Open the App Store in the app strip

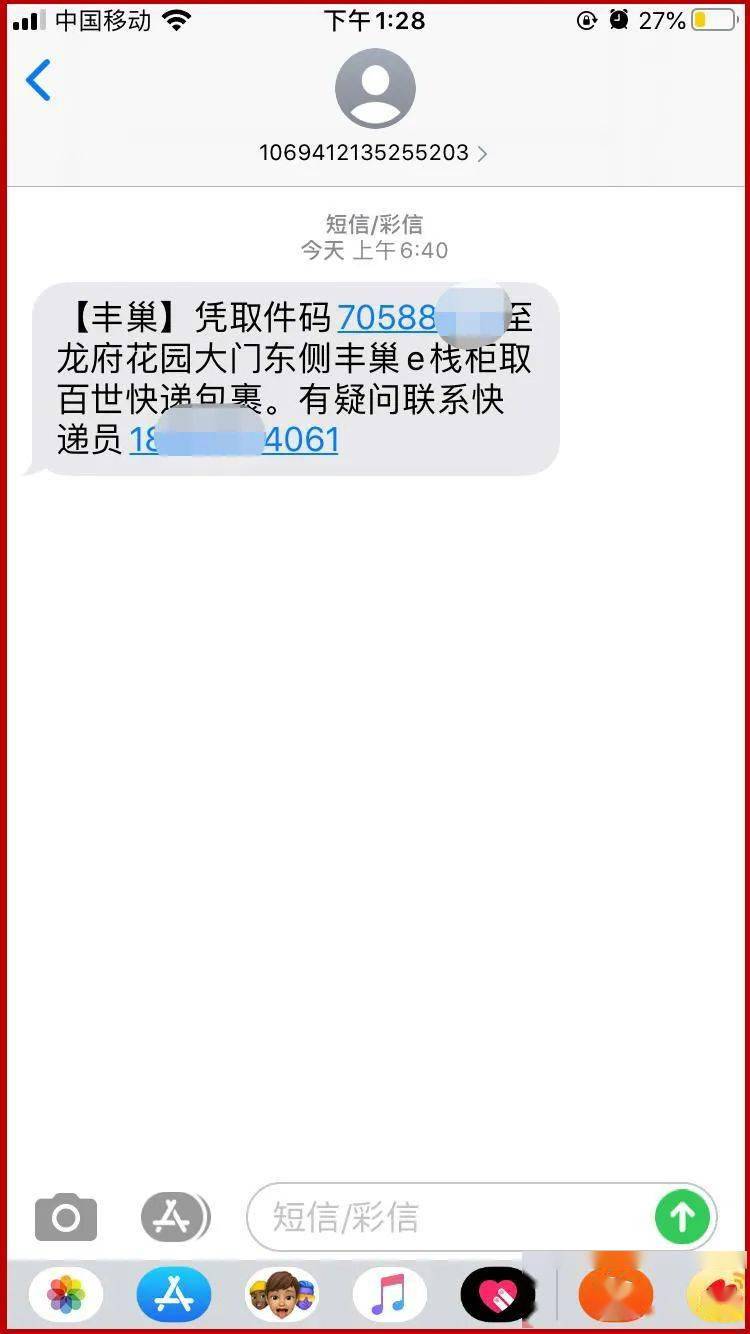174,1295
